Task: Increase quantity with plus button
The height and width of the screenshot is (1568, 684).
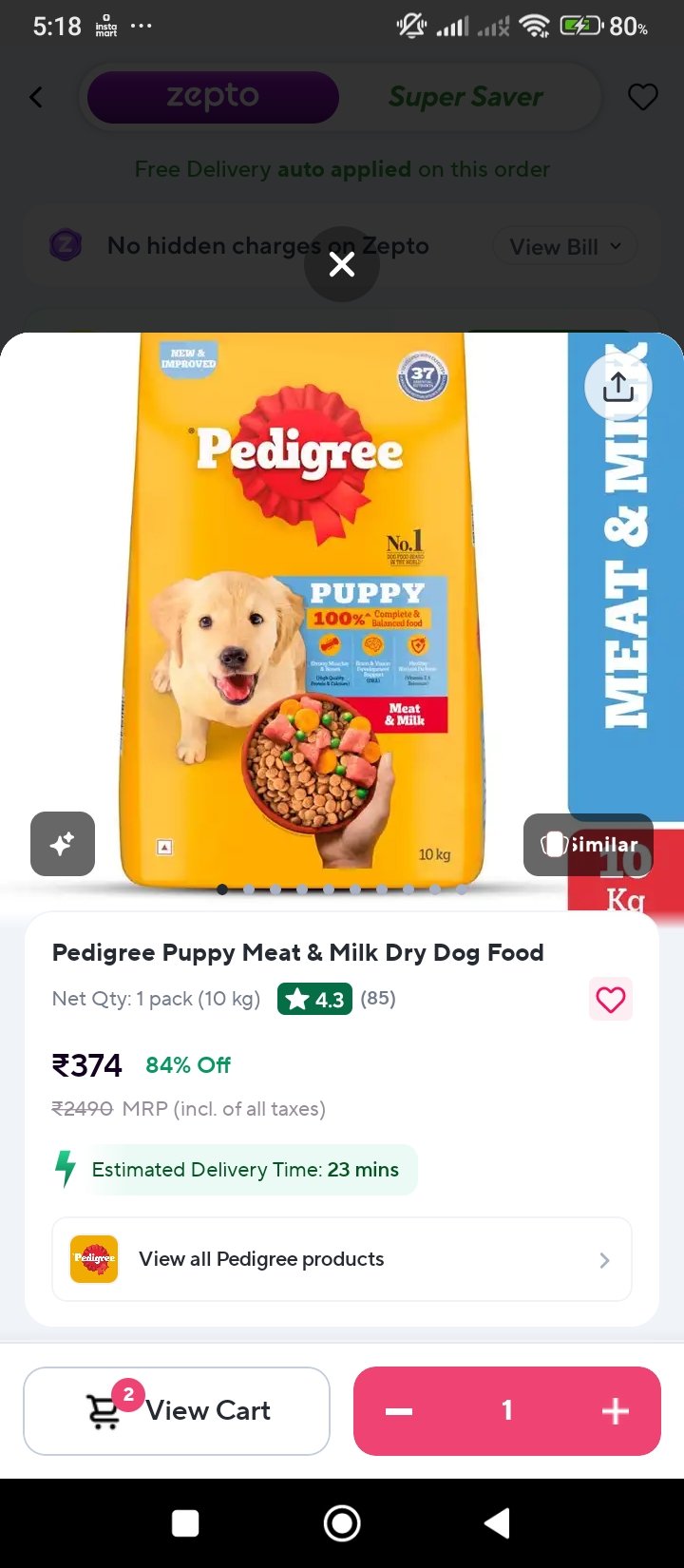Action: tap(616, 1410)
